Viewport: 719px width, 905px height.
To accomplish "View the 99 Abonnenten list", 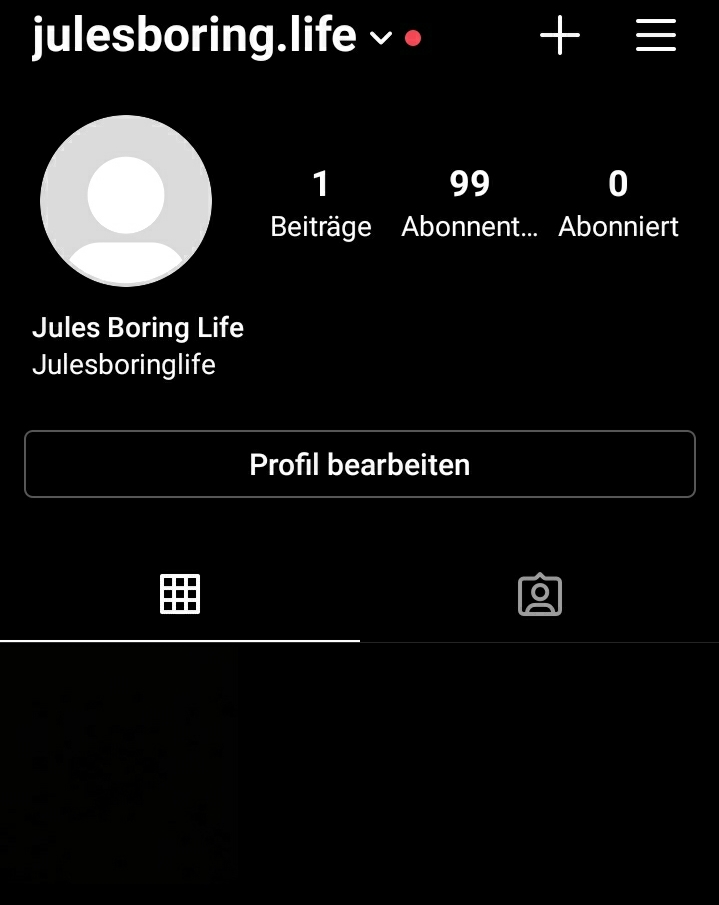I will click(469, 203).
